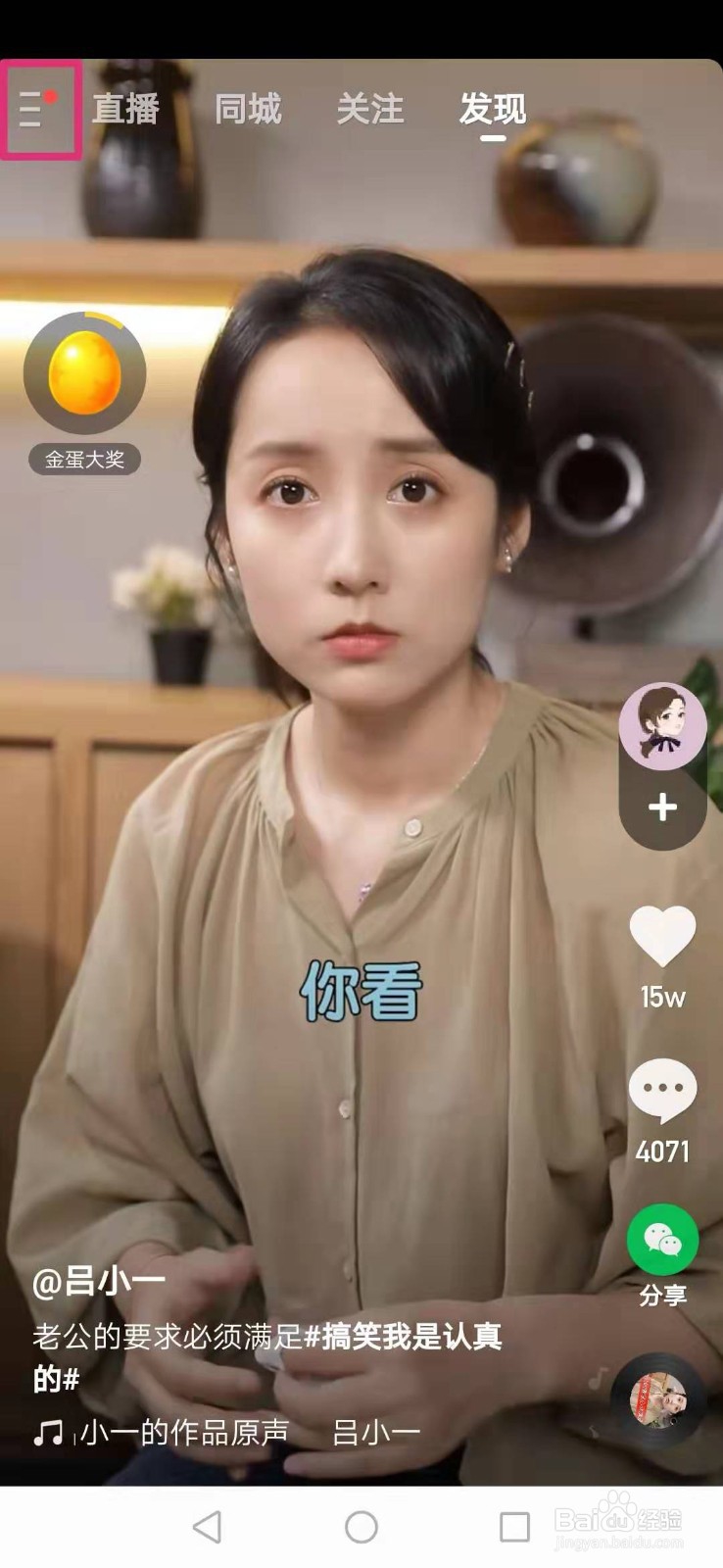Follow the creator via the plus button

tap(664, 806)
